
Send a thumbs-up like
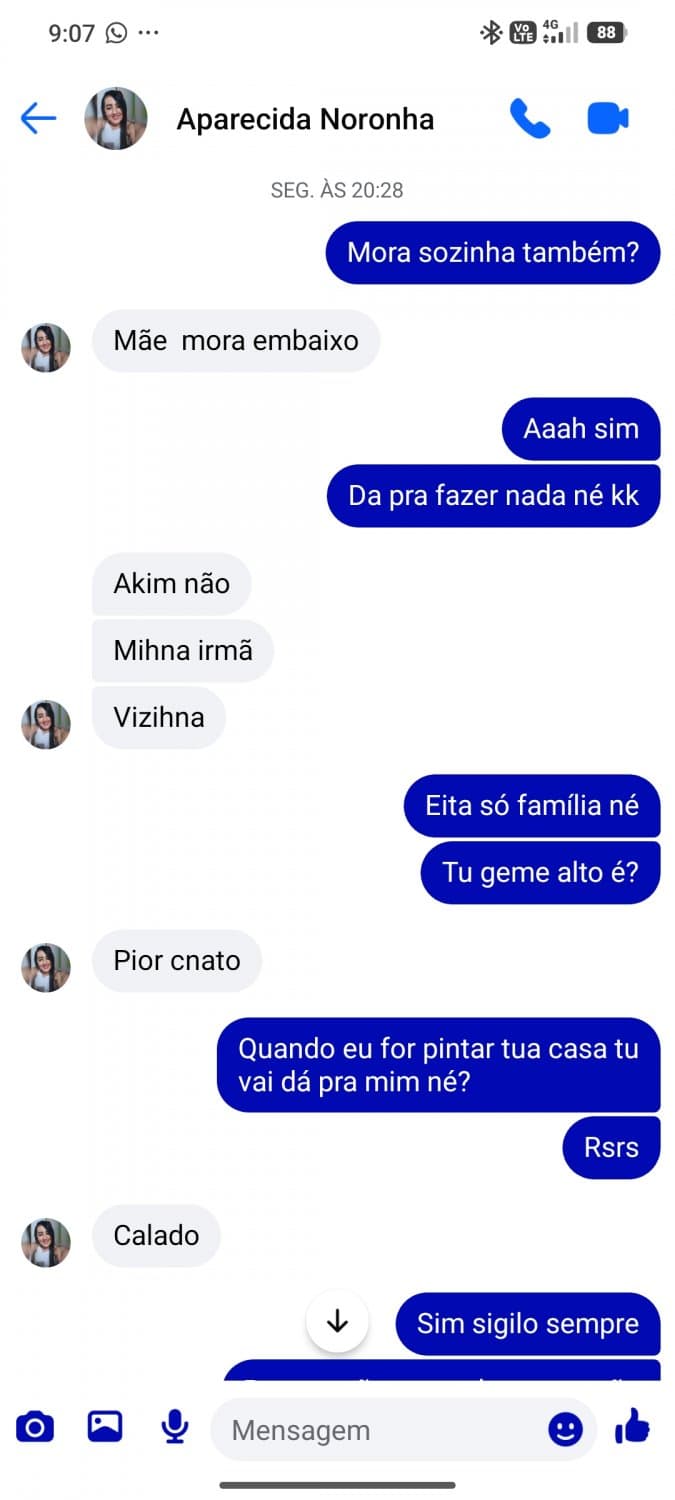pyautogui.click(x=632, y=1427)
